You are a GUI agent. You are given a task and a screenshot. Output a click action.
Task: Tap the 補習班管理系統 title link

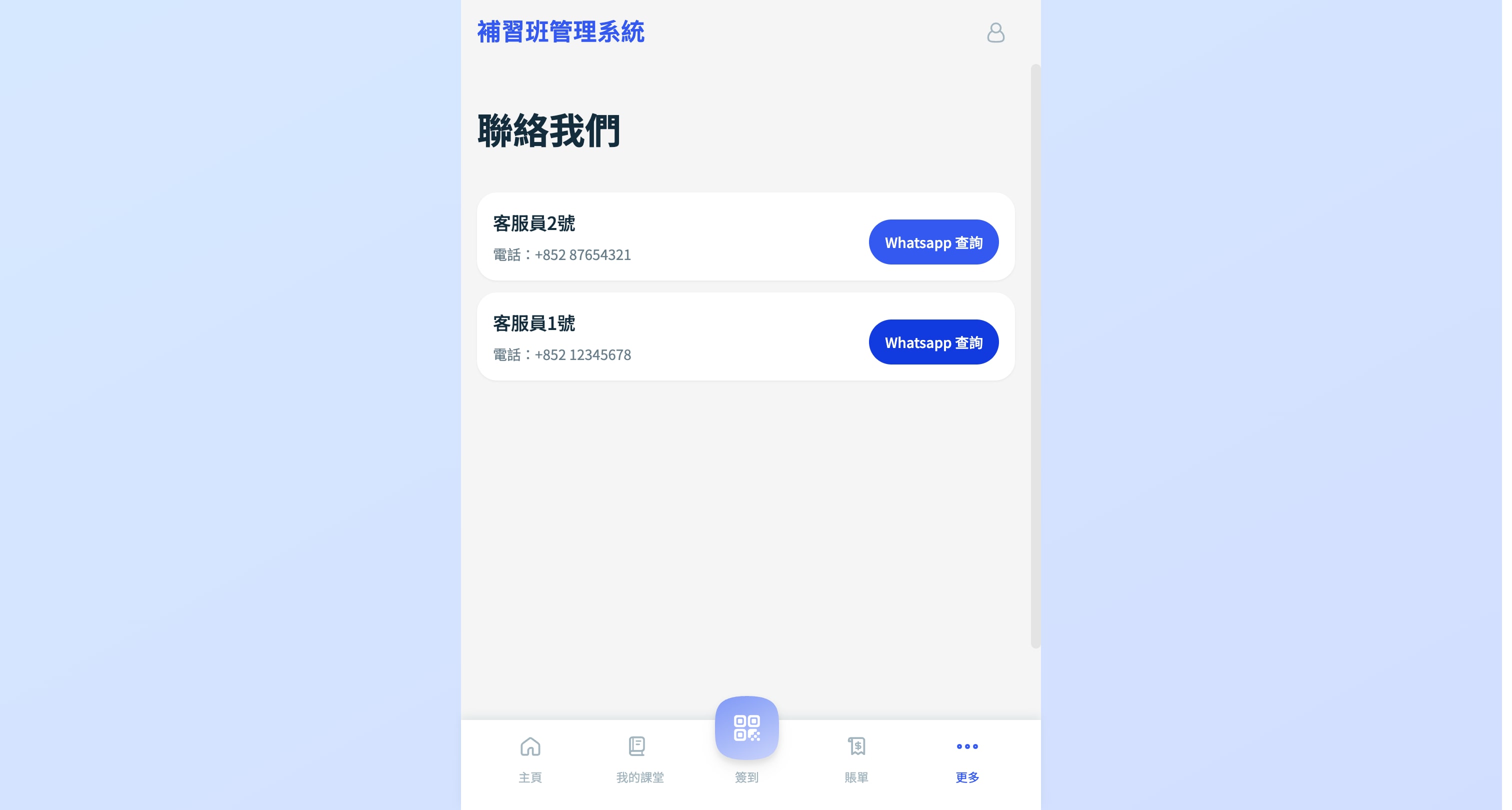564,32
